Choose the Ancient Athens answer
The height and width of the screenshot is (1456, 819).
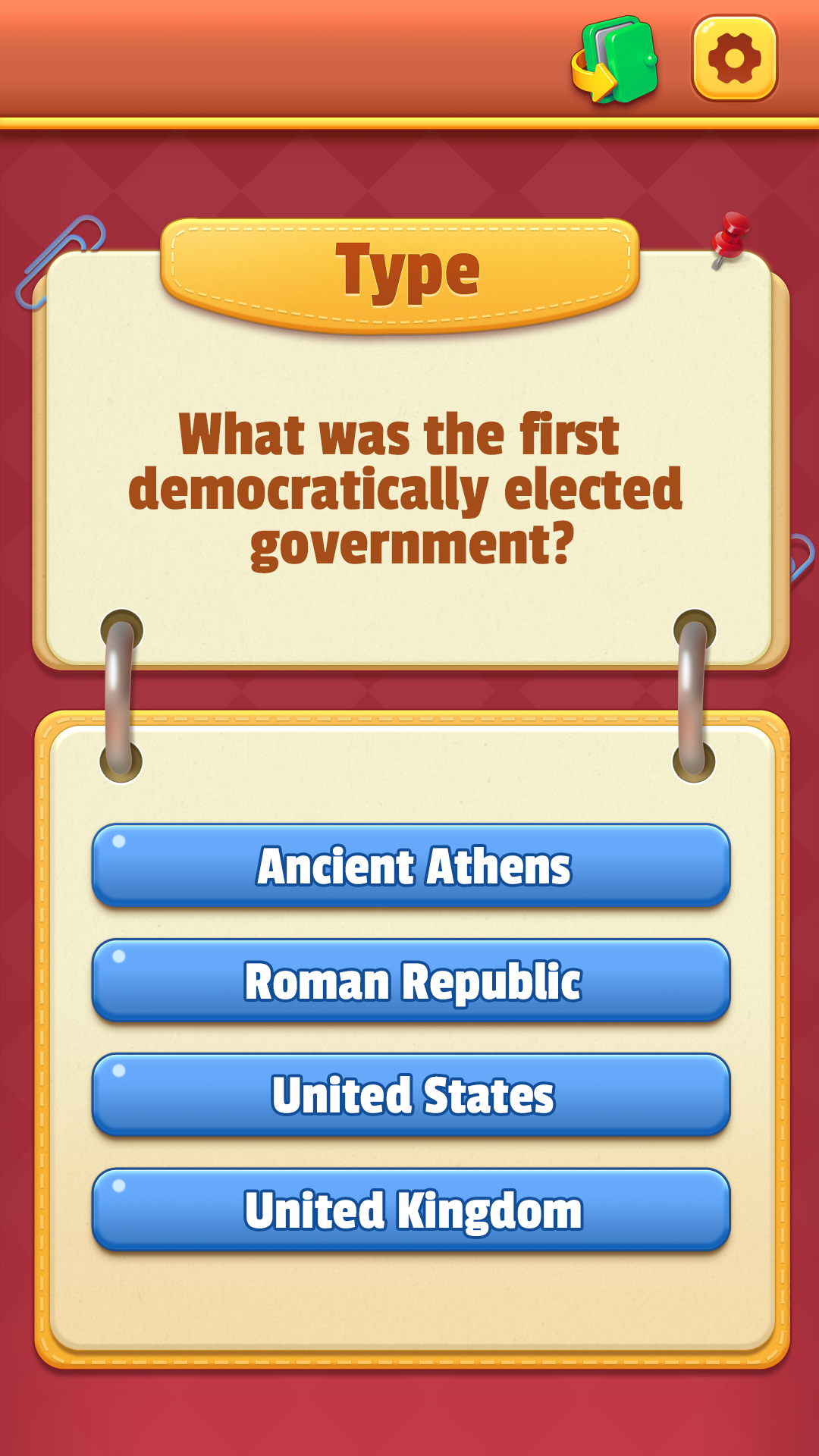(x=411, y=865)
